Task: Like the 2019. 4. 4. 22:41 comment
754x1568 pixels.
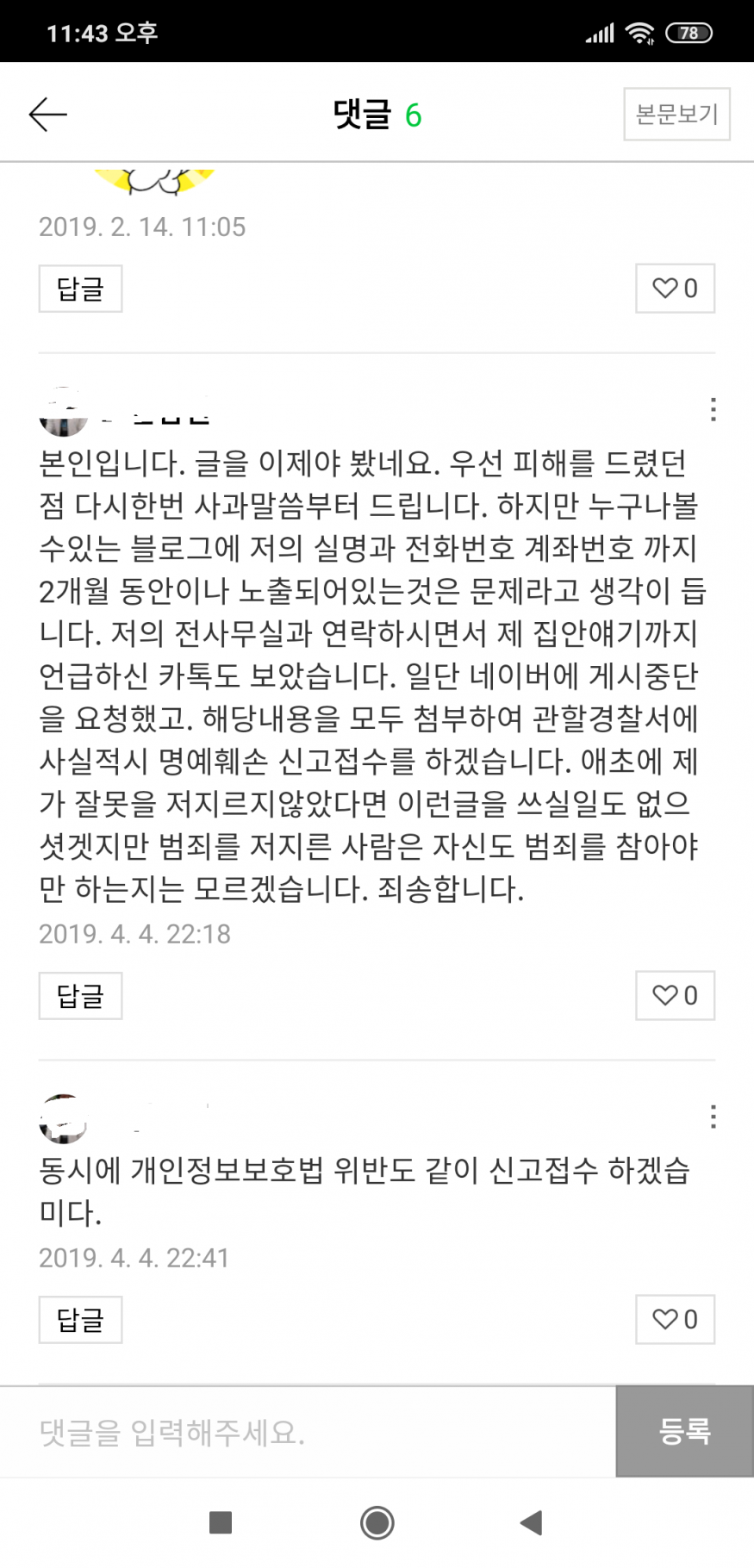Action: click(675, 1320)
